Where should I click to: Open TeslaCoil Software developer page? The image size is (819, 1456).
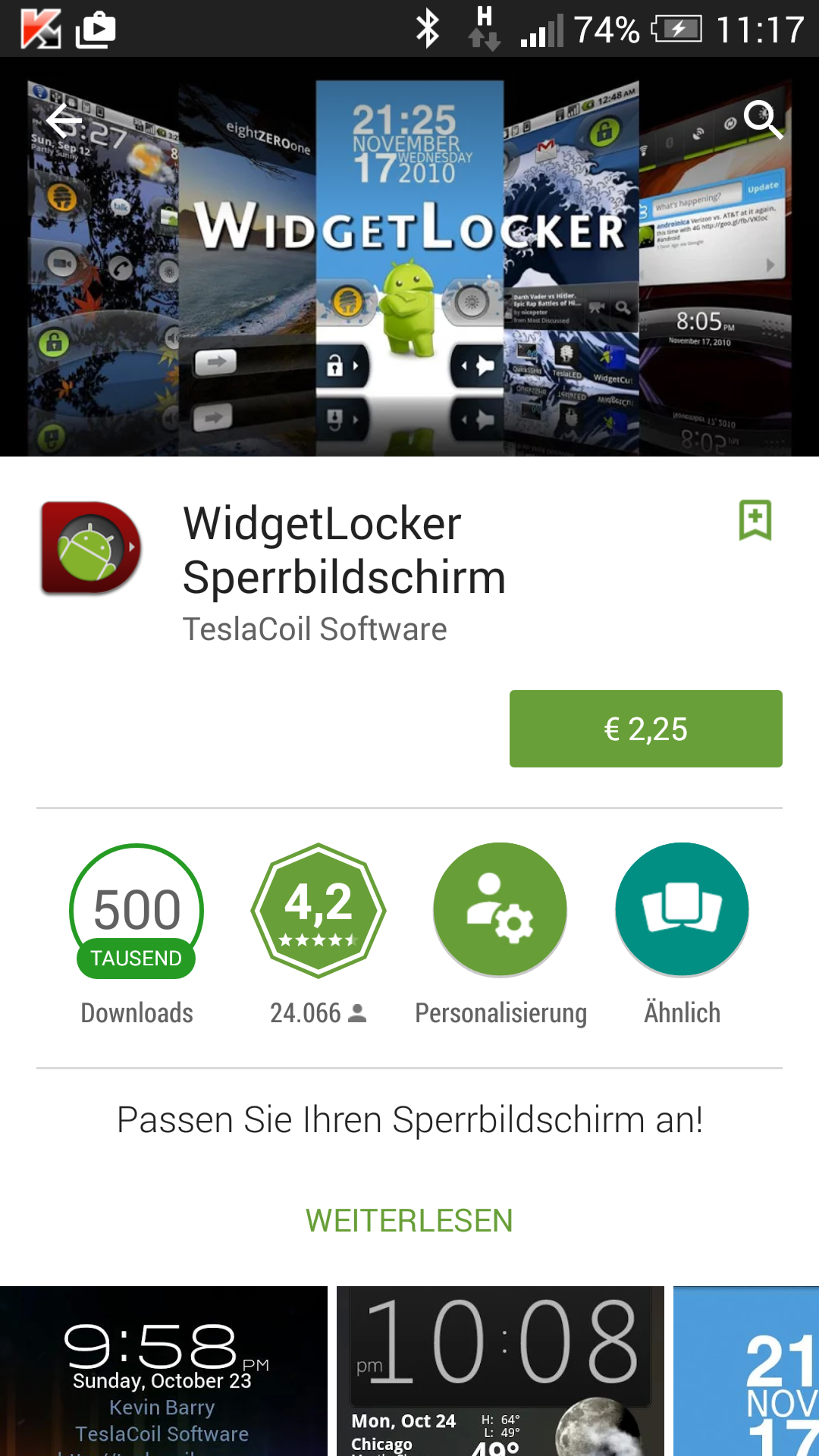[x=315, y=629]
